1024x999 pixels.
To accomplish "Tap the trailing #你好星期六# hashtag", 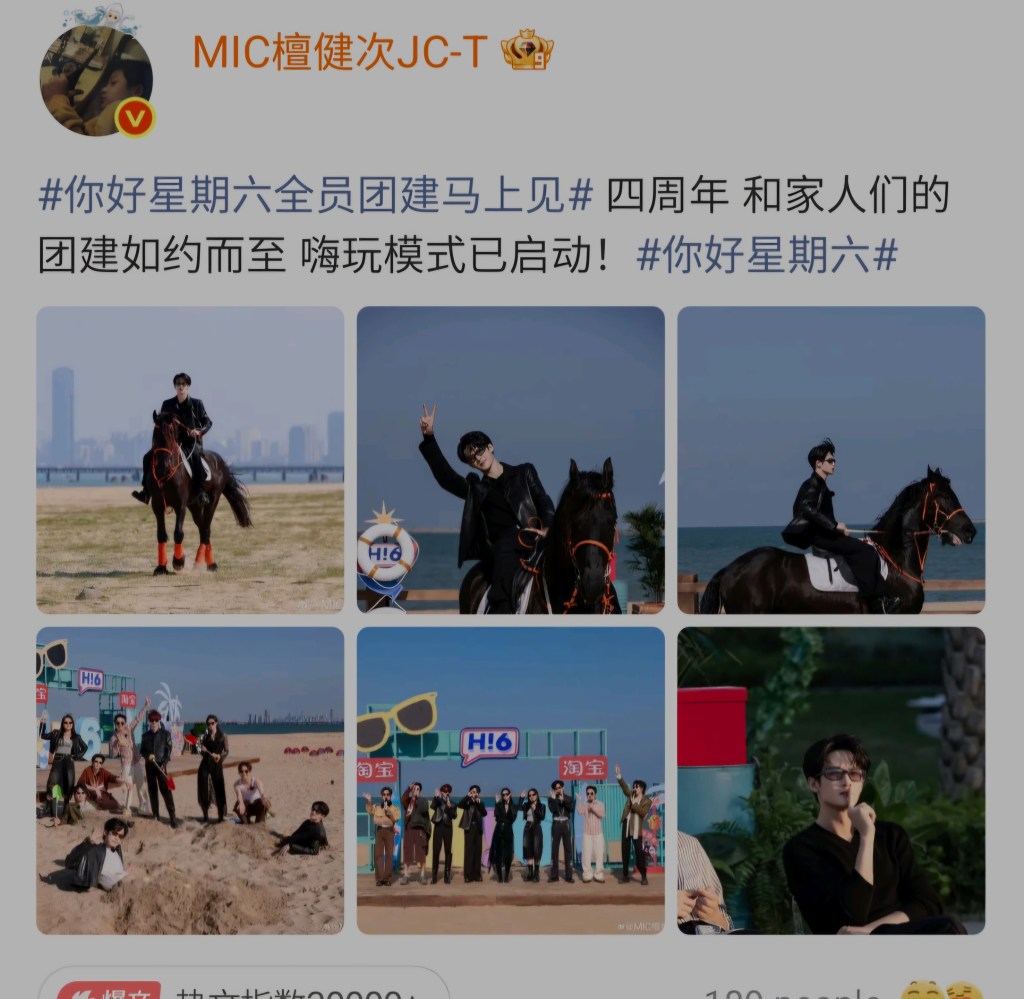I will (767, 255).
